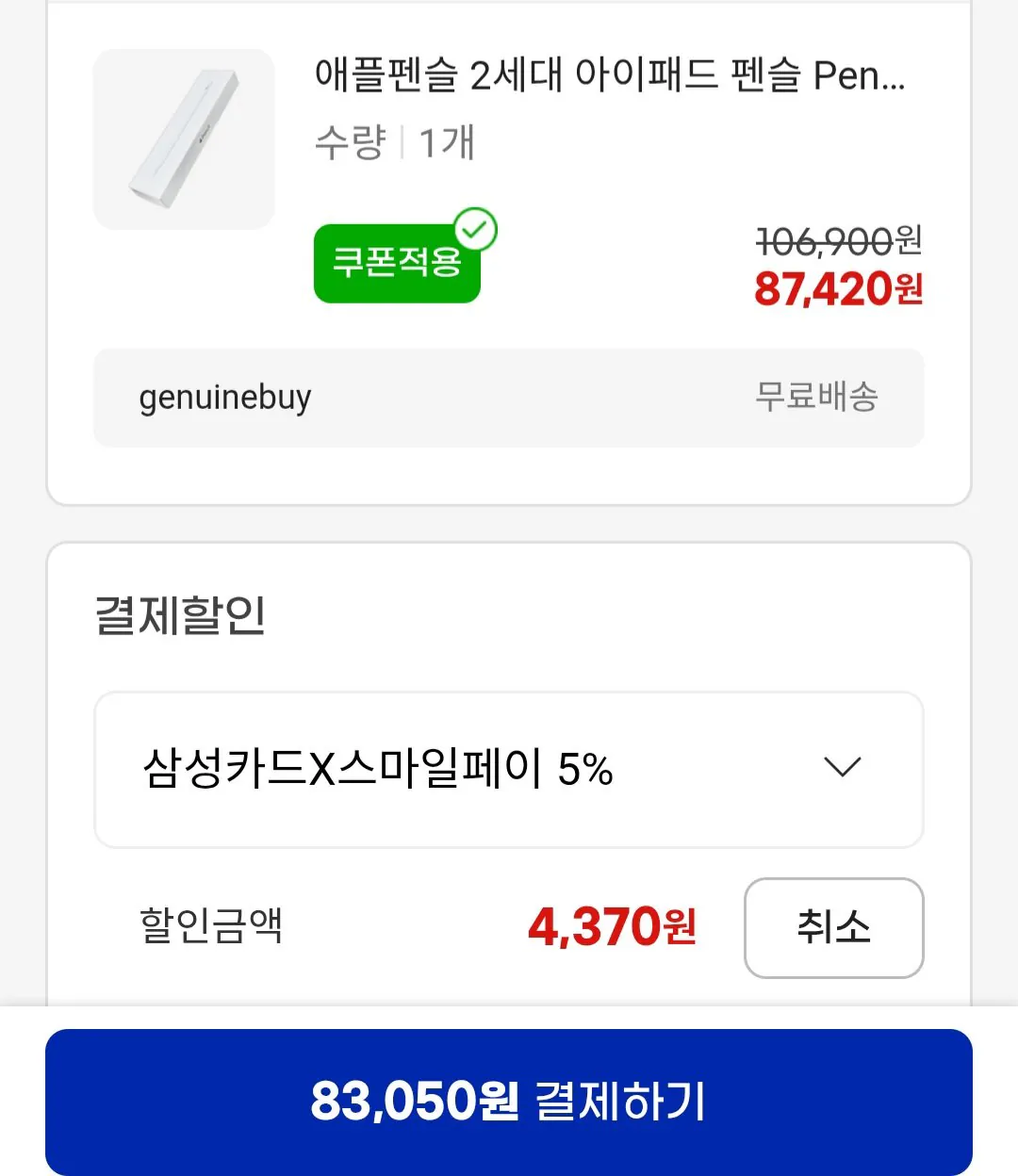Click the green coupon applied checkmark icon
The height and width of the screenshot is (1176, 1018).
pos(477,230)
